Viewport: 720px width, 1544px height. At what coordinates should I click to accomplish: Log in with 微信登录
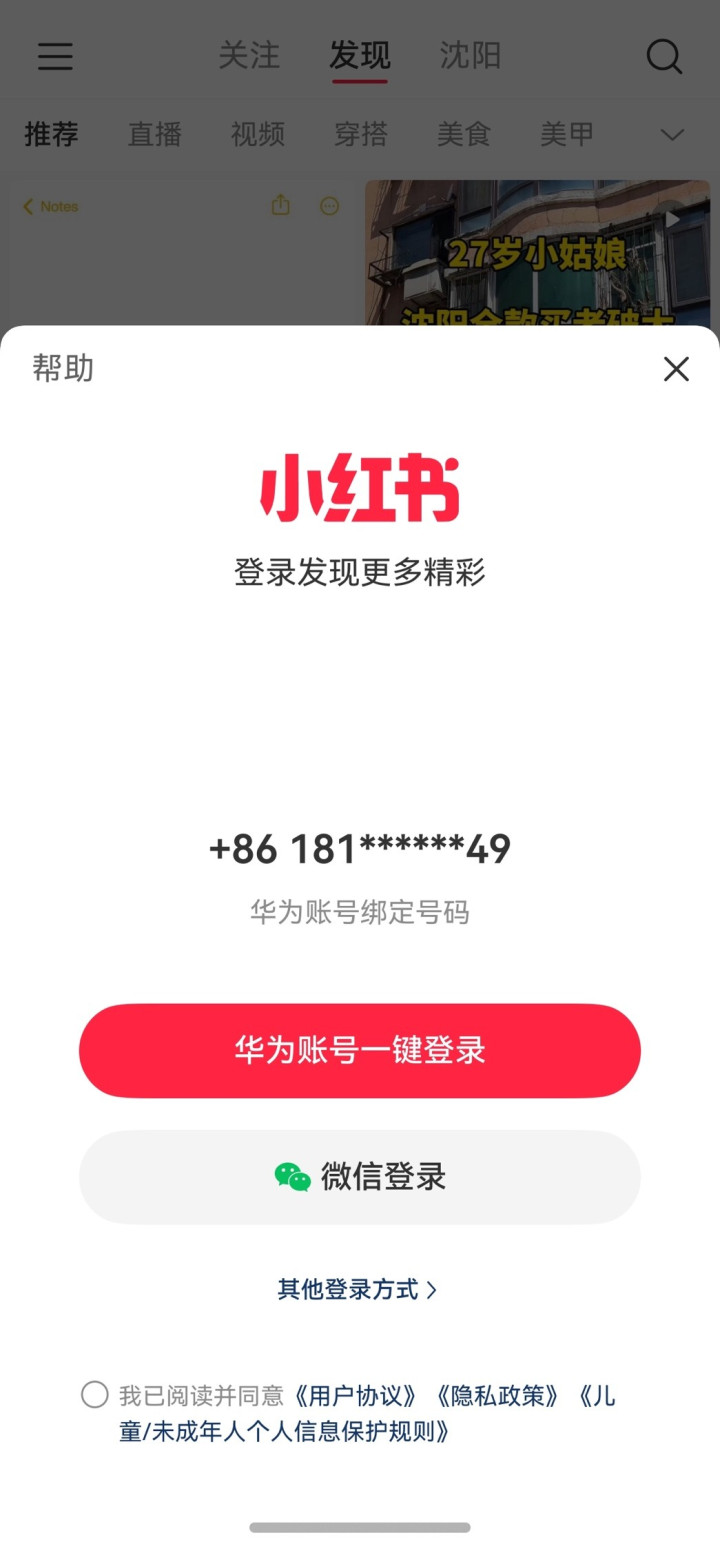coord(360,1176)
